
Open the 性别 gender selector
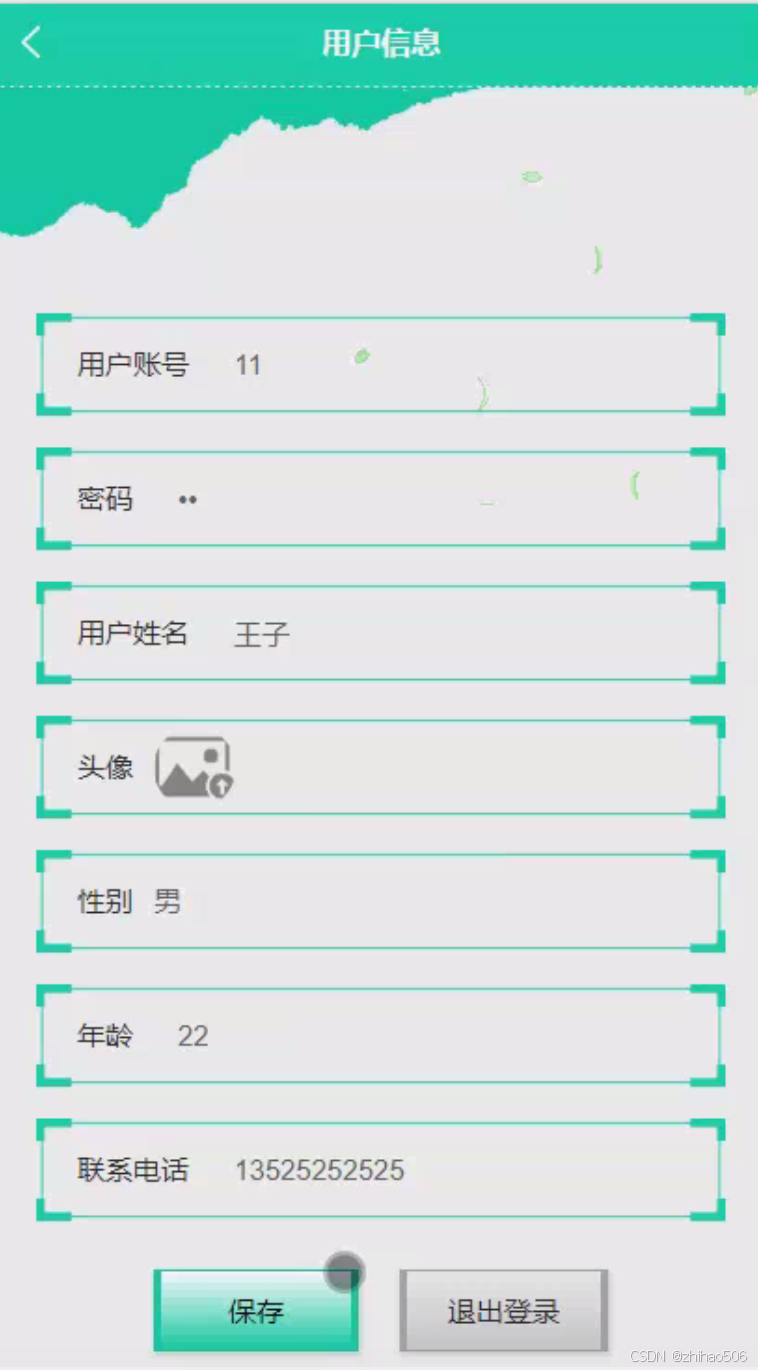(x=381, y=901)
